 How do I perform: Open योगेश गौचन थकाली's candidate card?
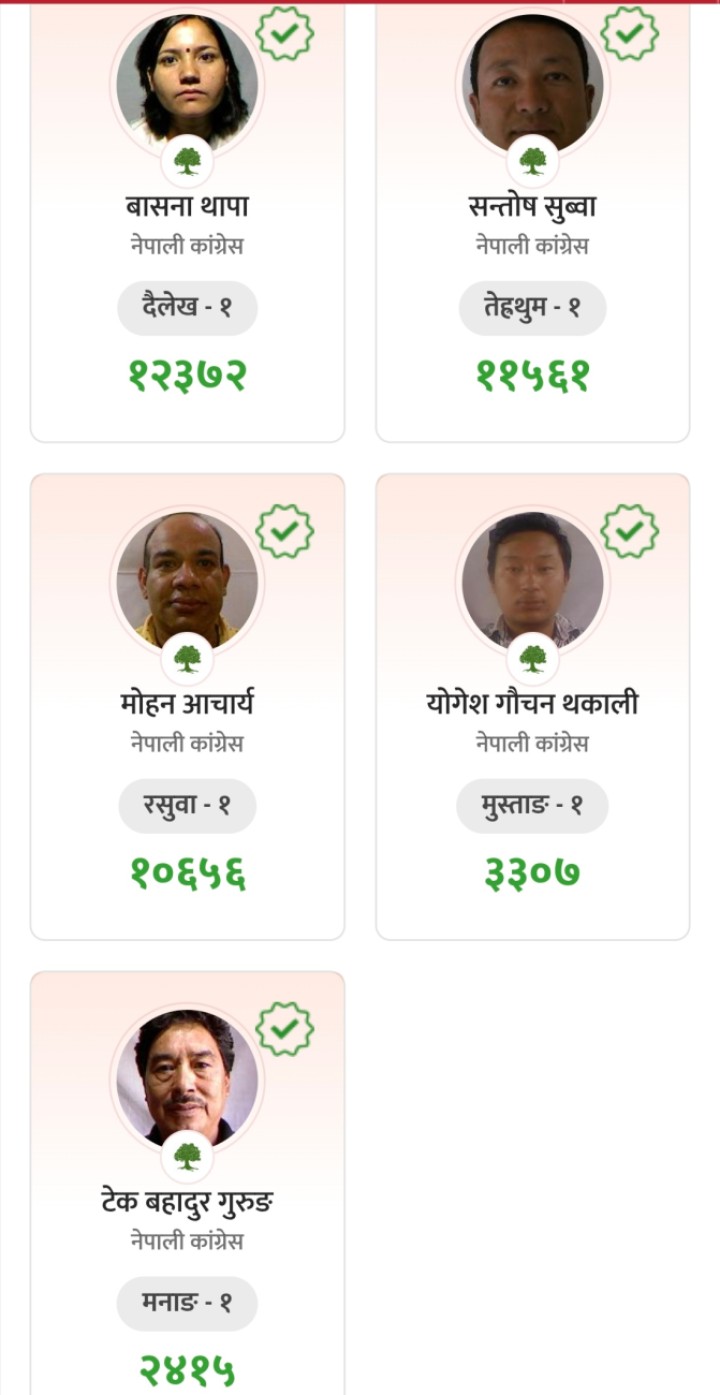click(x=532, y=704)
